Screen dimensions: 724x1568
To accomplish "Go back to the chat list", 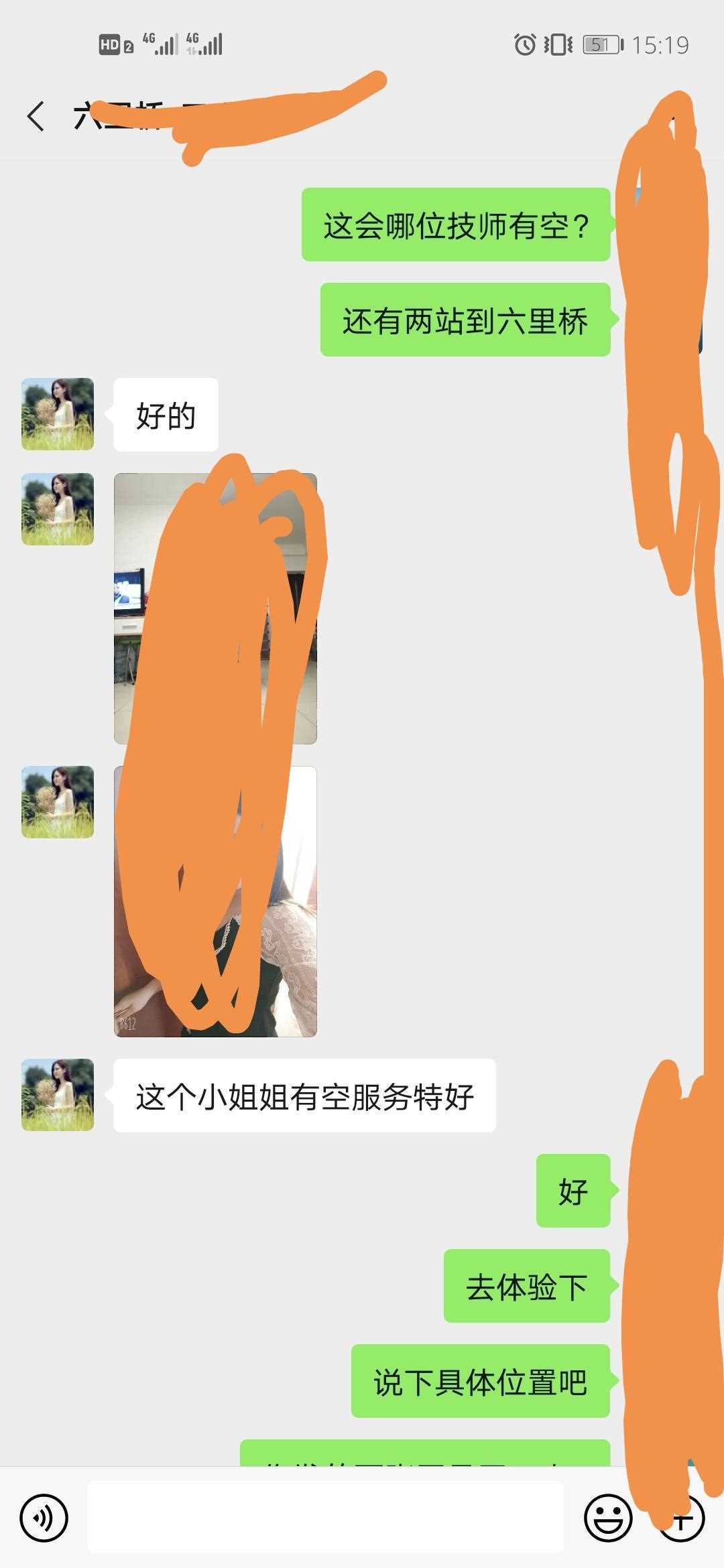I will 36,116.
